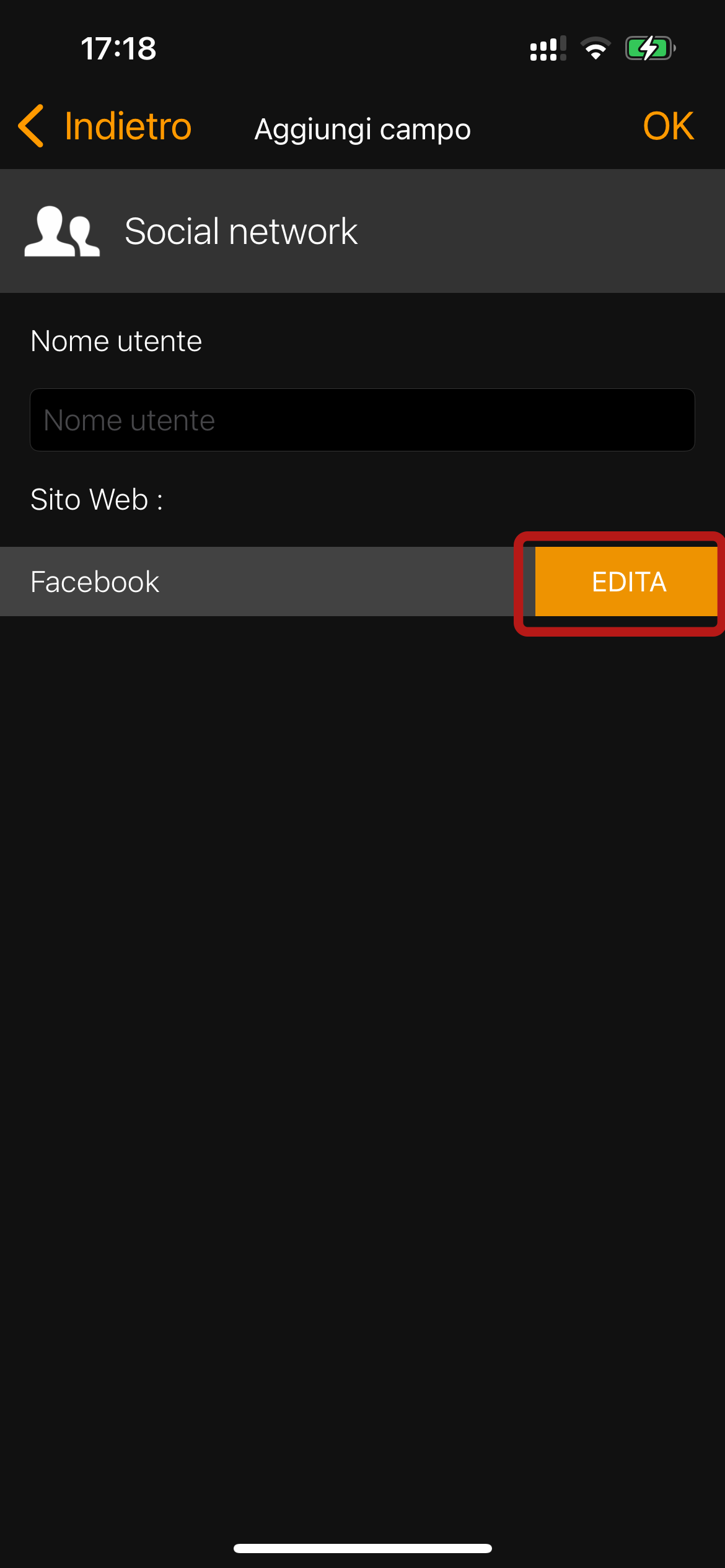725x1568 pixels.
Task: Go back with the Indietro button
Action: (x=105, y=126)
